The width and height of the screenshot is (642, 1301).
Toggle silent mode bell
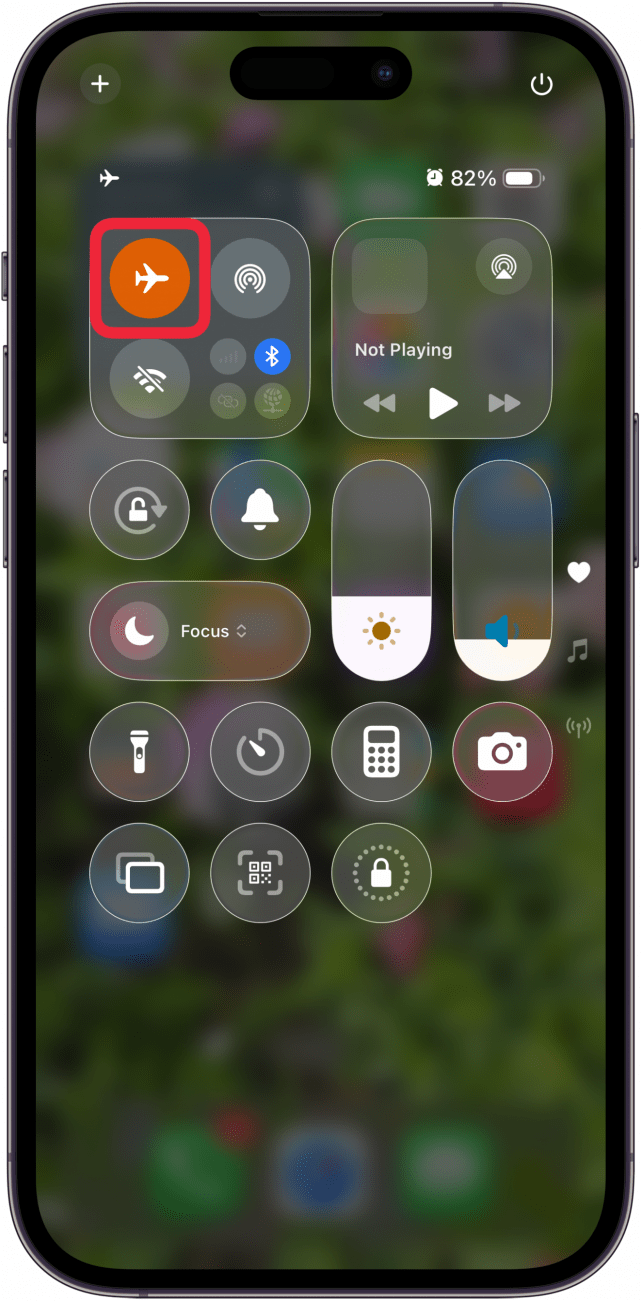(x=260, y=510)
